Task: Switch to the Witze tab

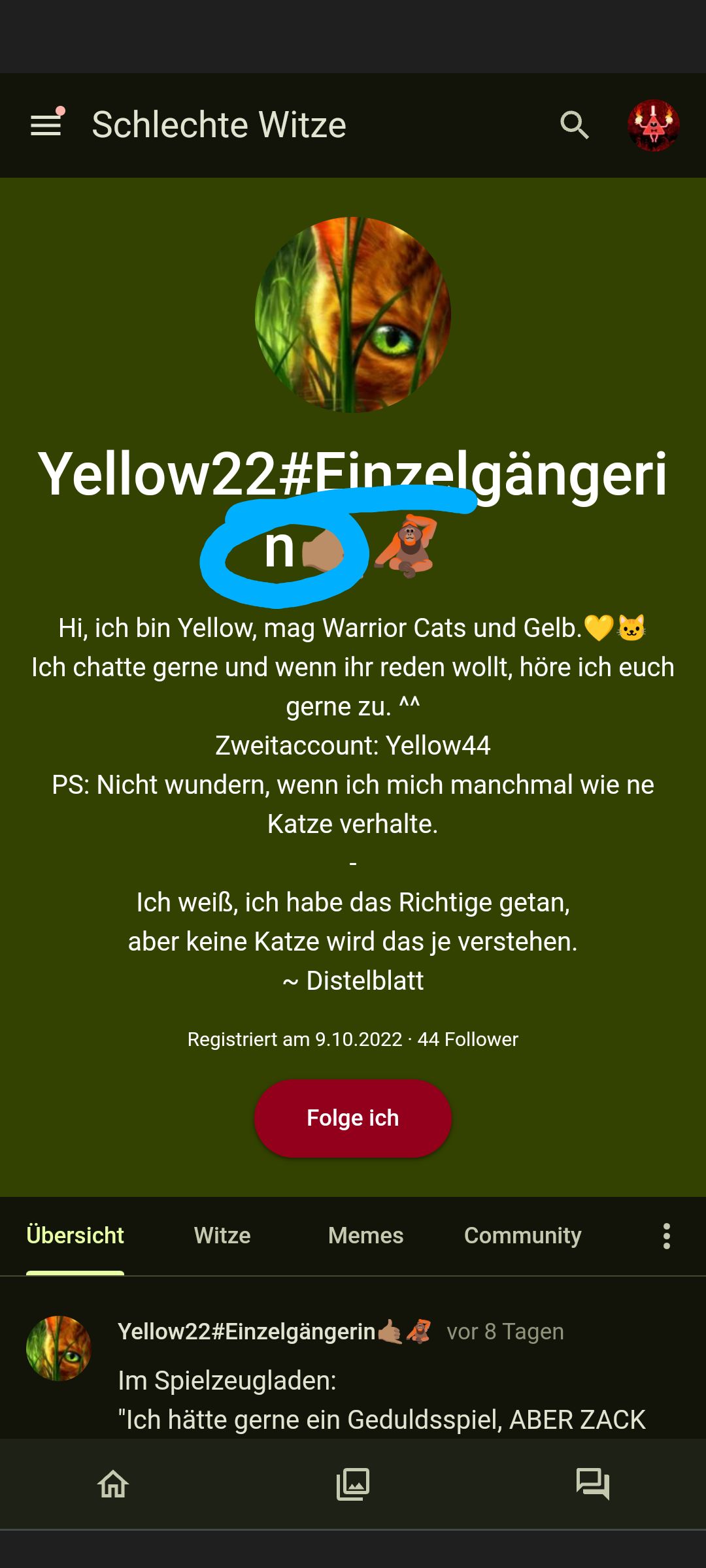Action: tap(222, 1235)
